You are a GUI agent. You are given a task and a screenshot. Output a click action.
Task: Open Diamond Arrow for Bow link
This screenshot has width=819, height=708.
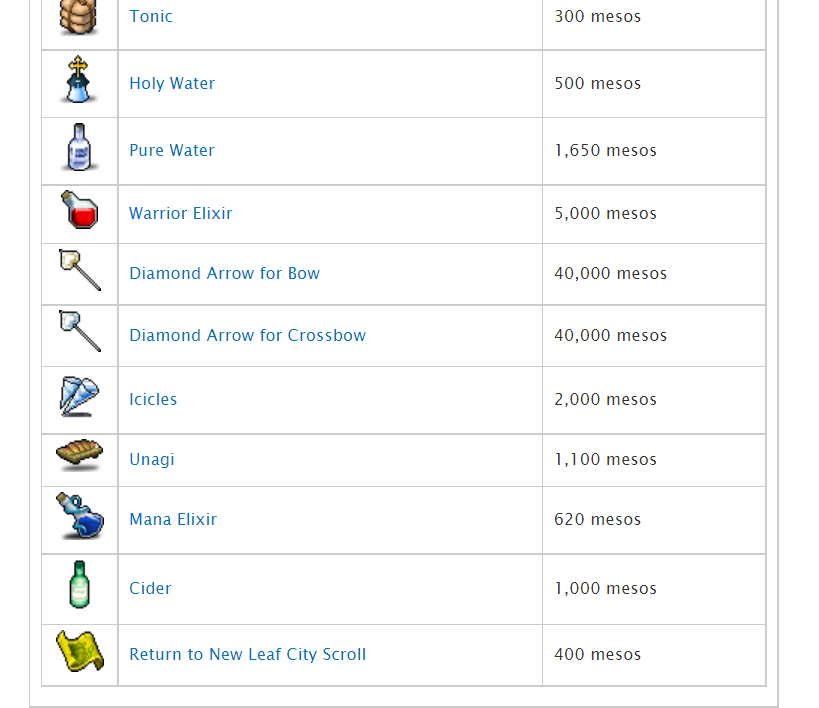(x=225, y=273)
